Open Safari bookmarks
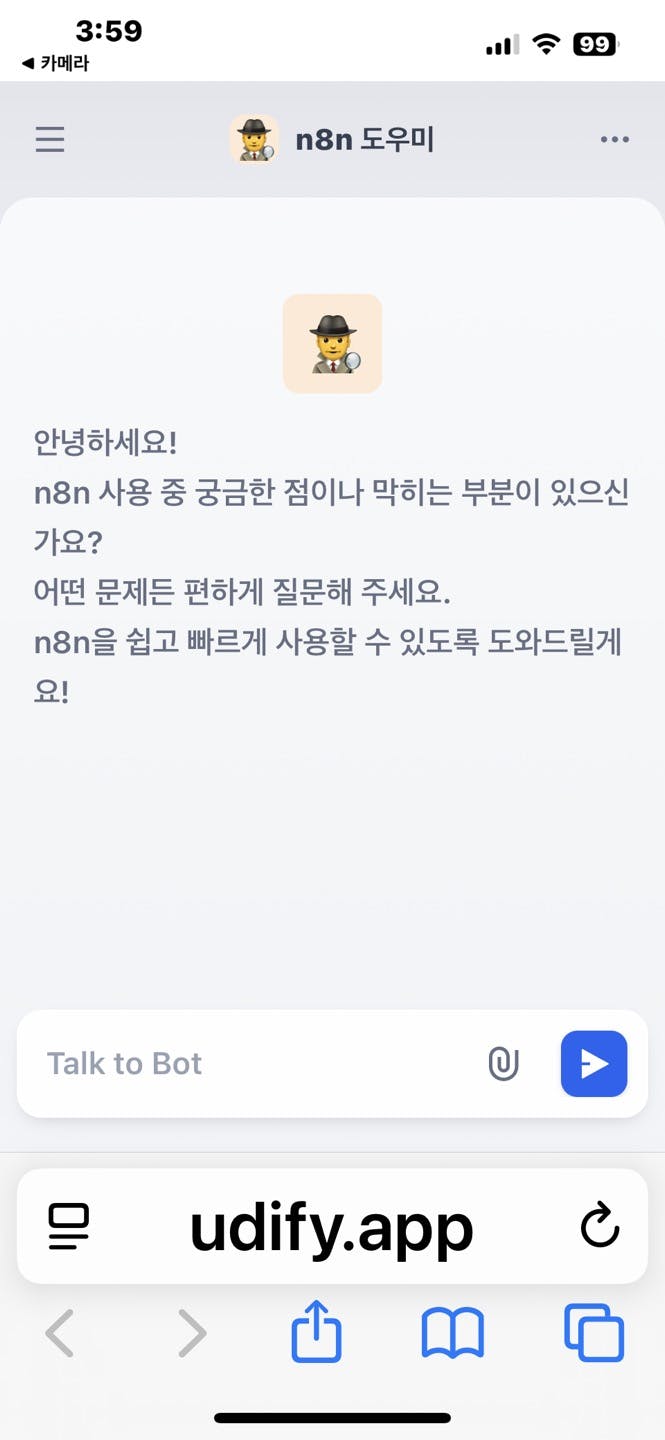Screen dimensions: 665x1440 tap(452, 1332)
